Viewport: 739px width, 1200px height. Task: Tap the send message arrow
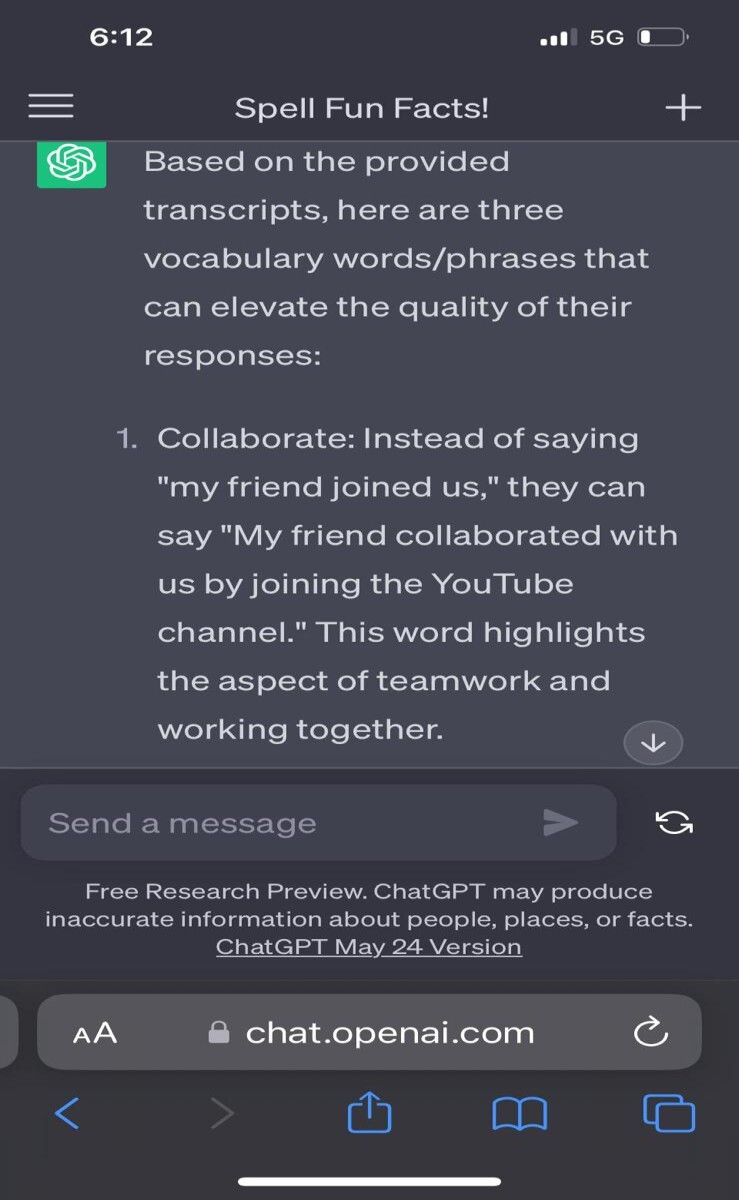(x=561, y=822)
